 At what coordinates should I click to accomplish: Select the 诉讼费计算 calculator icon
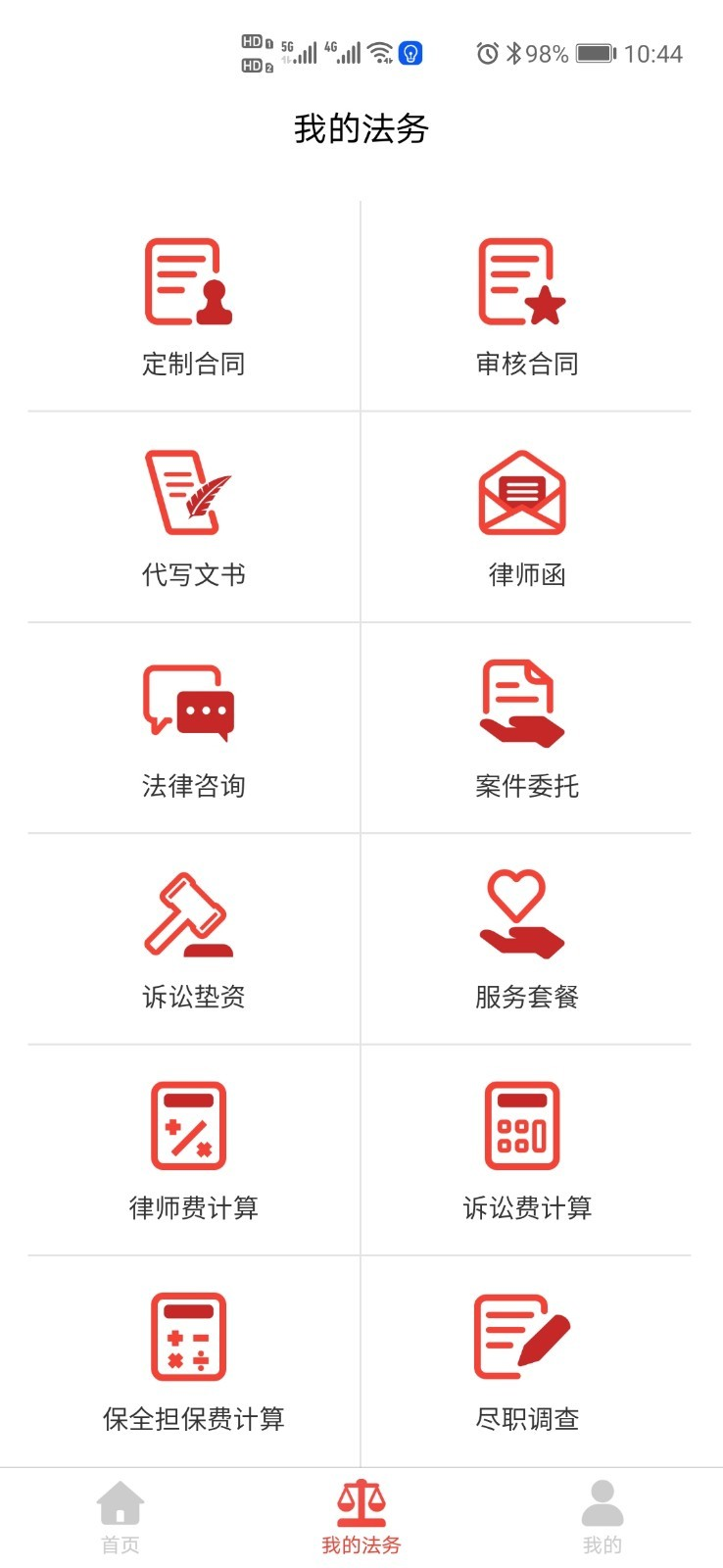click(x=520, y=1125)
